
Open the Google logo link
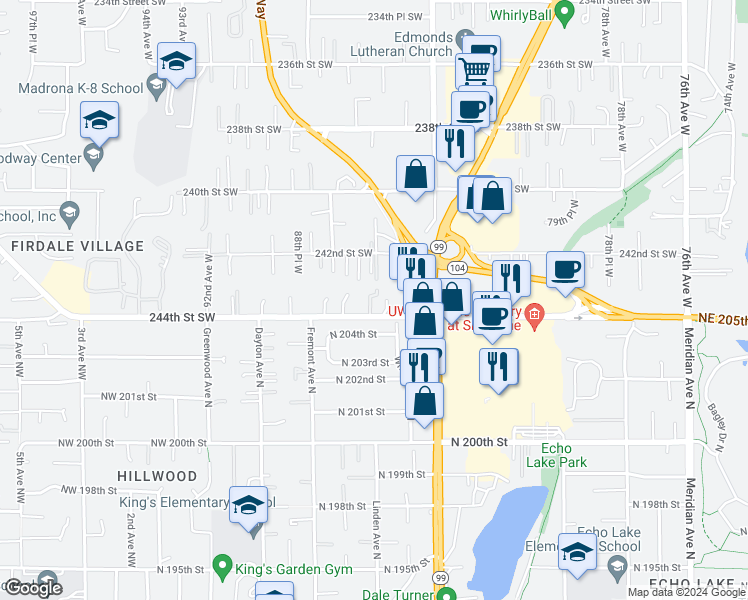pos(33,588)
